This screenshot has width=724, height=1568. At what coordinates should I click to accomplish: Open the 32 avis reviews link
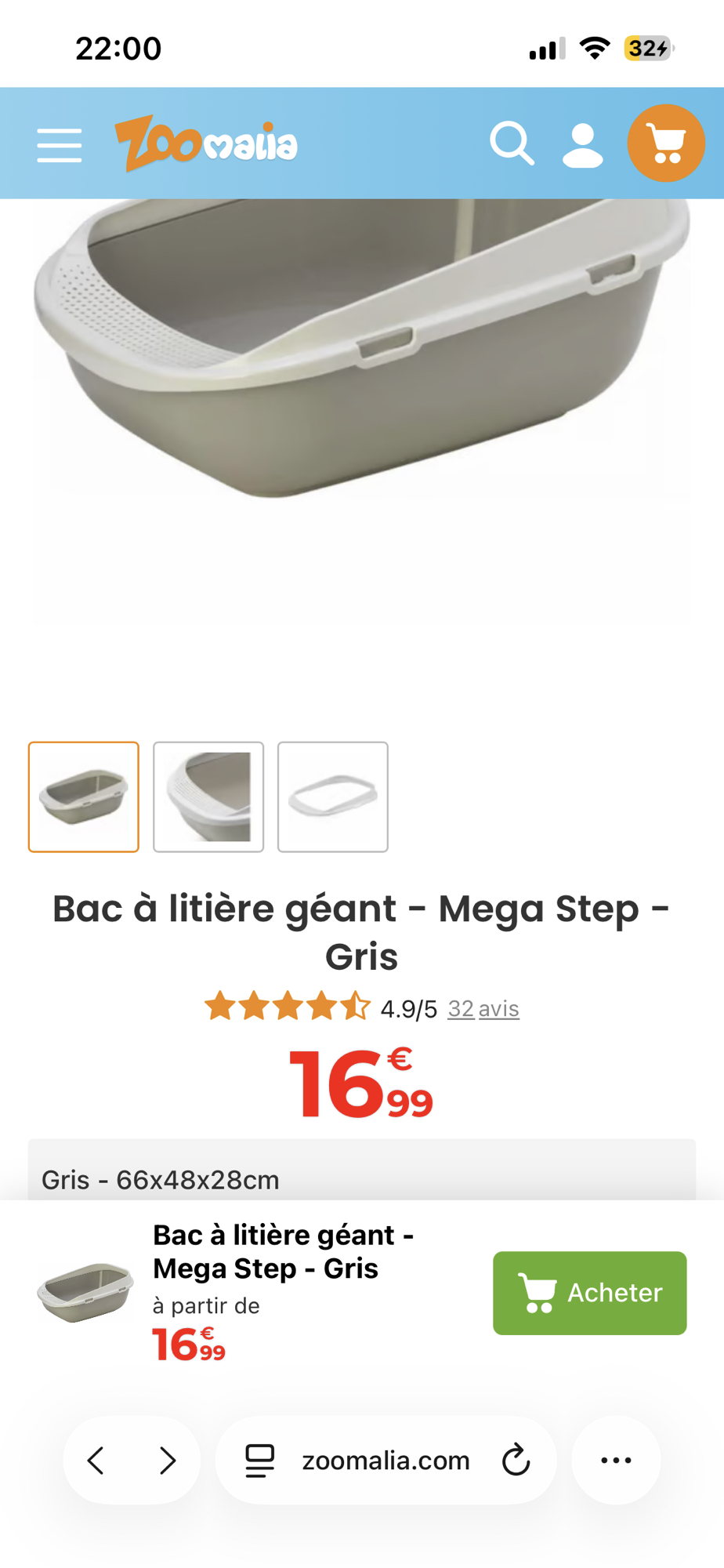pos(483,1008)
